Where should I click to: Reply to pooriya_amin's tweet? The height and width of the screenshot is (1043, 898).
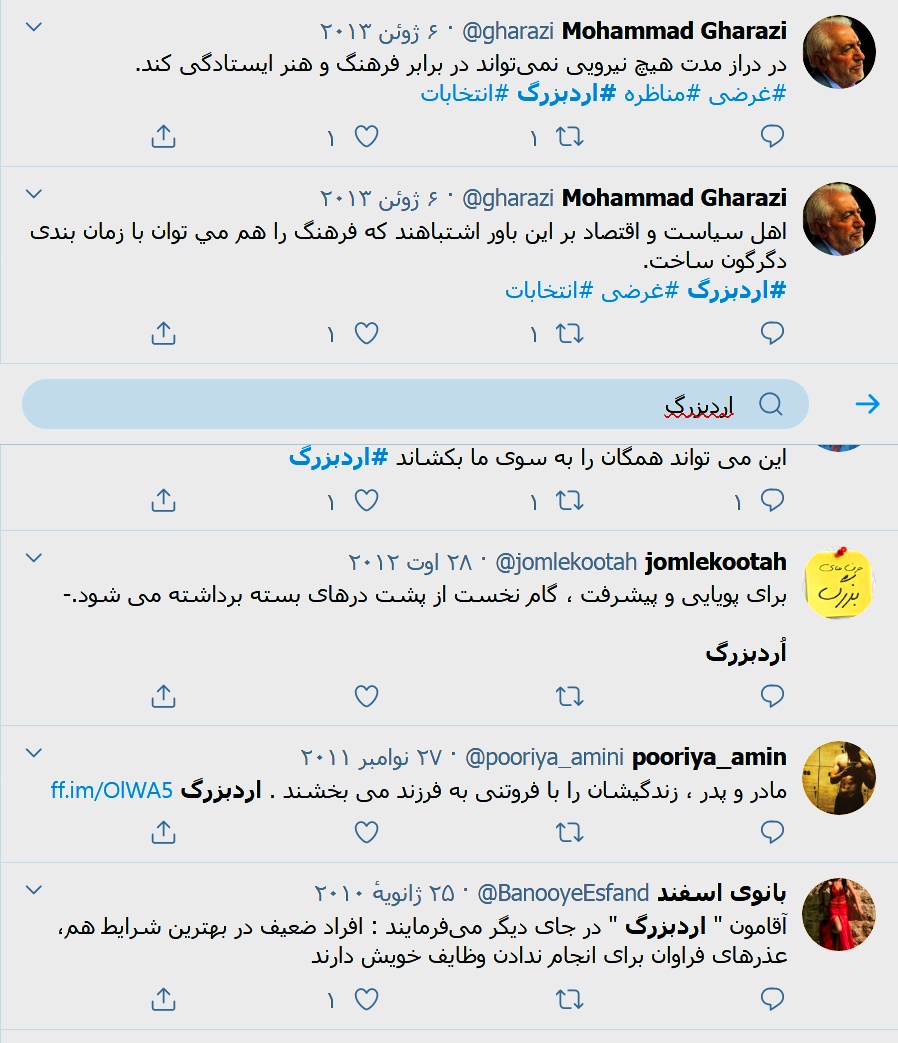(772, 831)
